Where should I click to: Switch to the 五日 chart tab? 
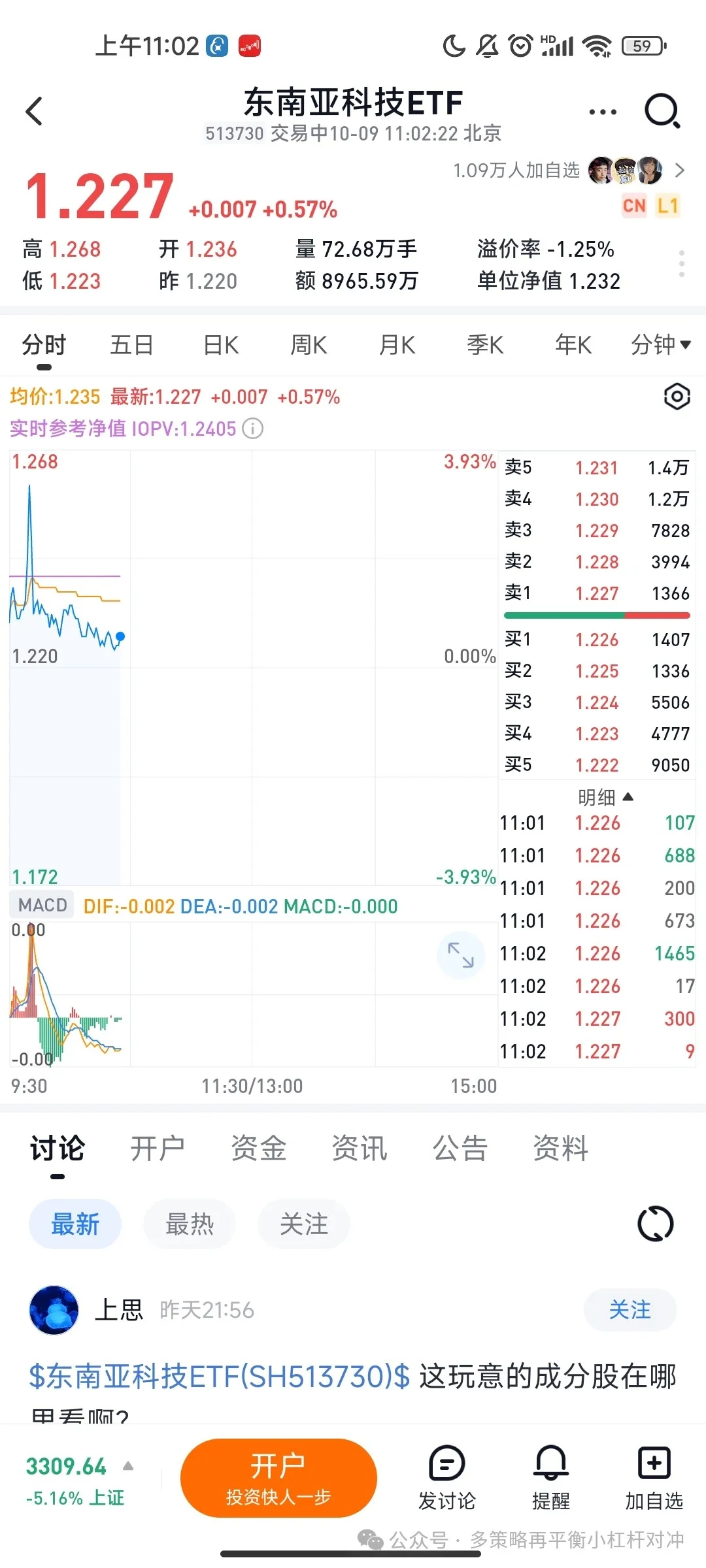coord(131,345)
